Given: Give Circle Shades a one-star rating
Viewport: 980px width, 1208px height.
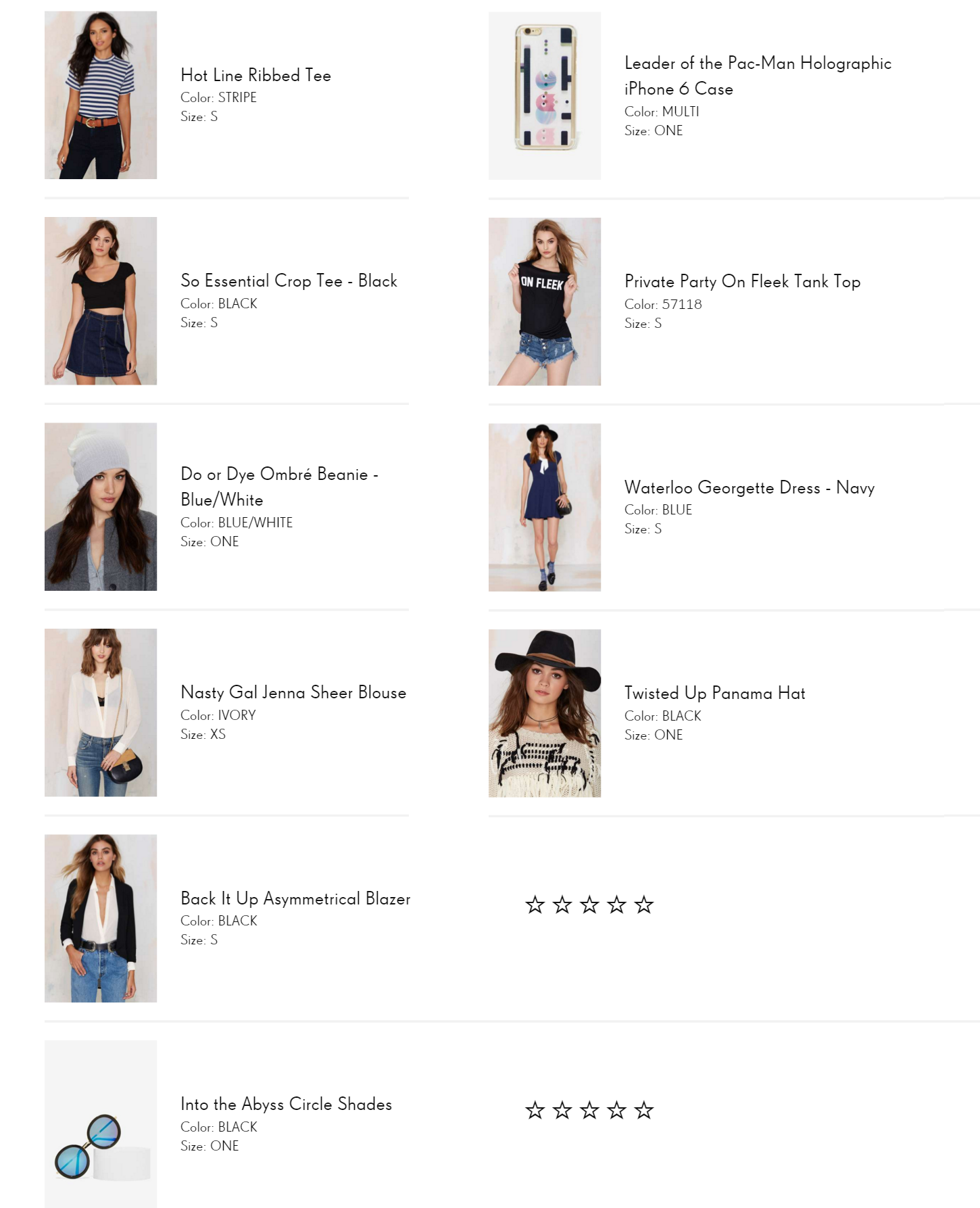Looking at the screenshot, I should tap(535, 1110).
